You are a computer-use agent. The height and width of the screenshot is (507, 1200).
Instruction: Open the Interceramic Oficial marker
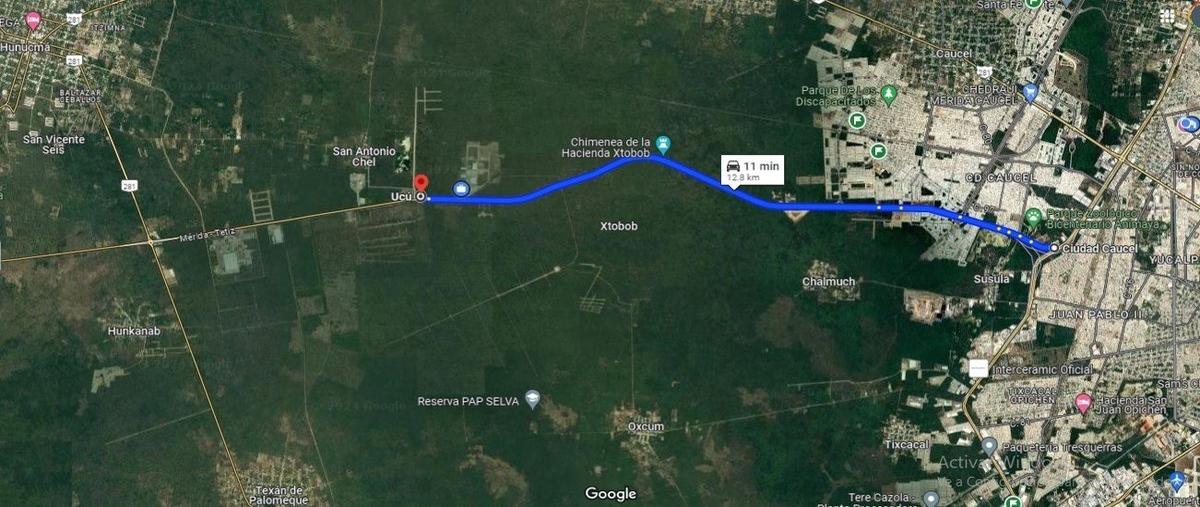[978, 369]
